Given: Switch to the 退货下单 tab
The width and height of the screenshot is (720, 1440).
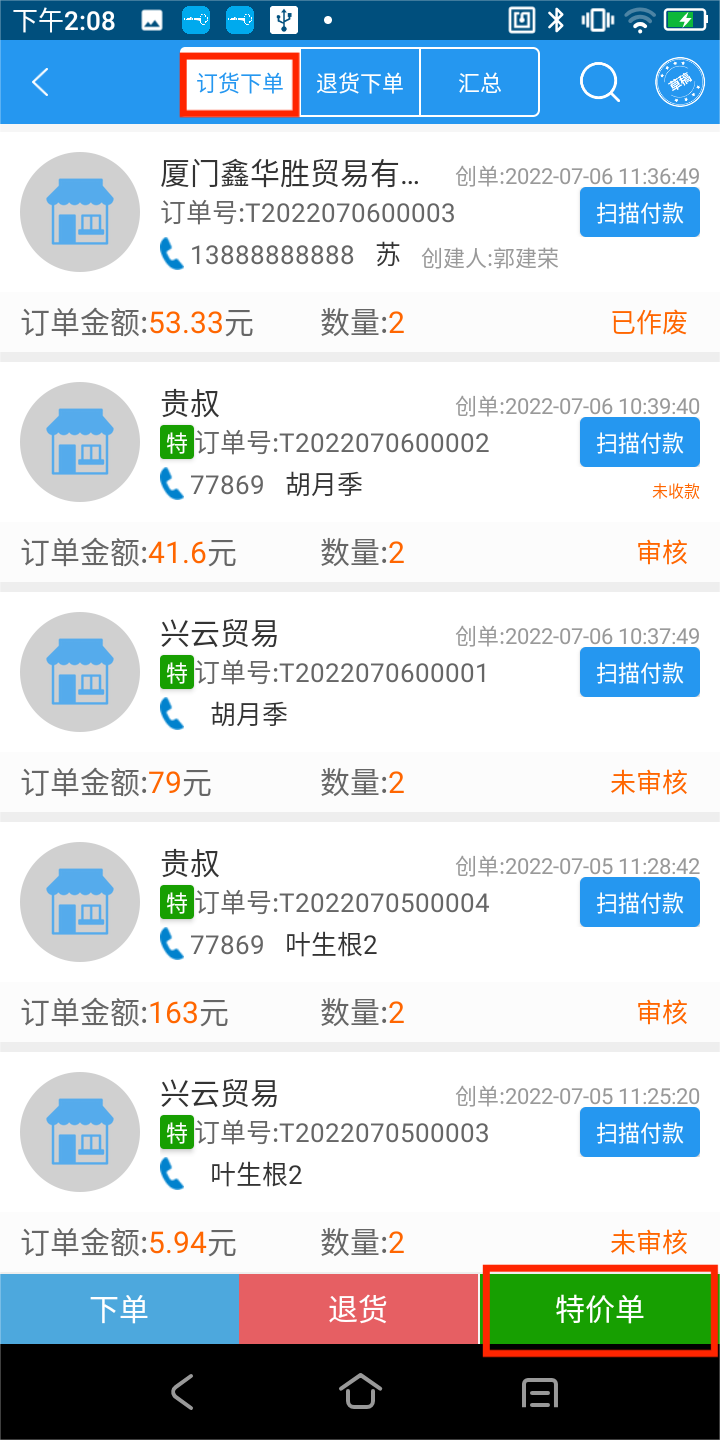Looking at the screenshot, I should pos(359,82).
